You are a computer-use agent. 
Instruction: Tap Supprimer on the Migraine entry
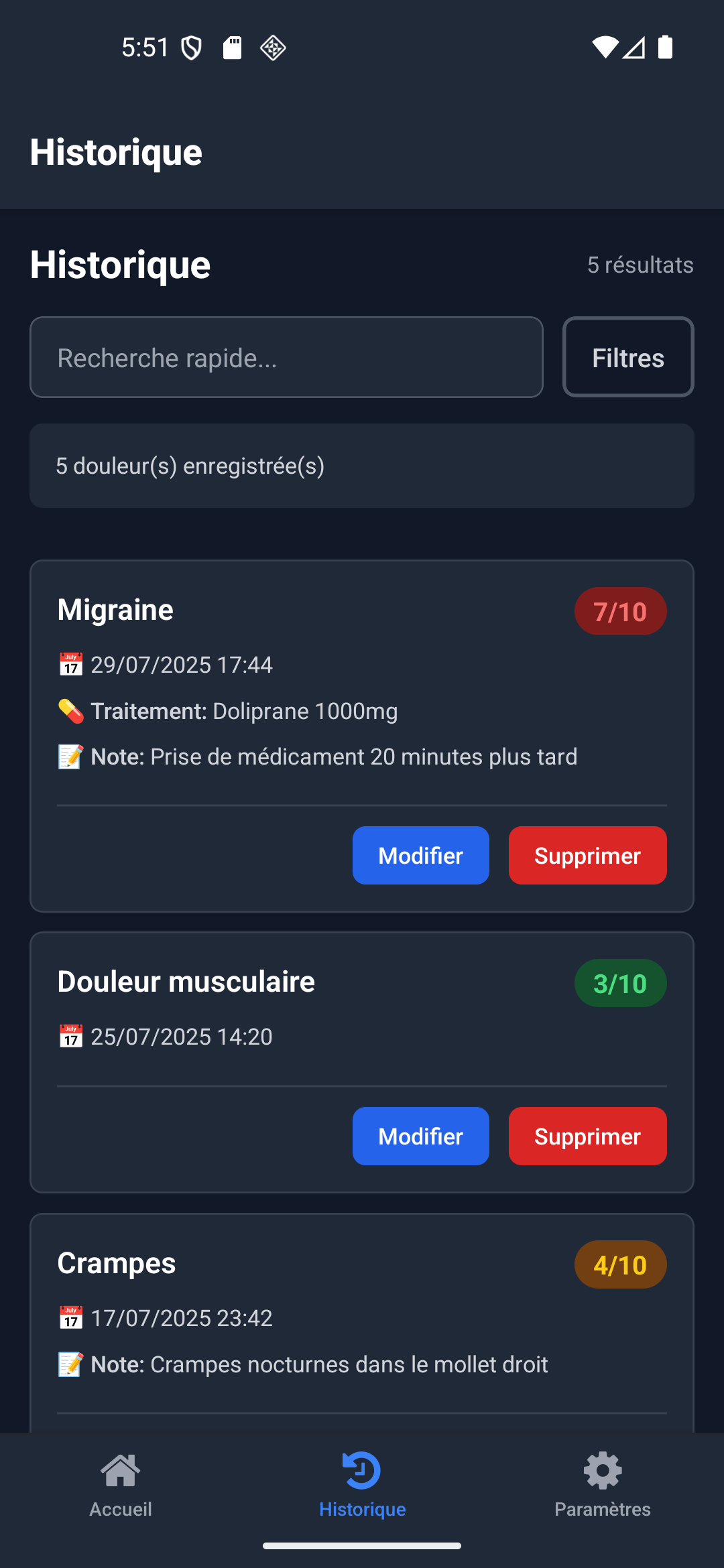(x=587, y=855)
